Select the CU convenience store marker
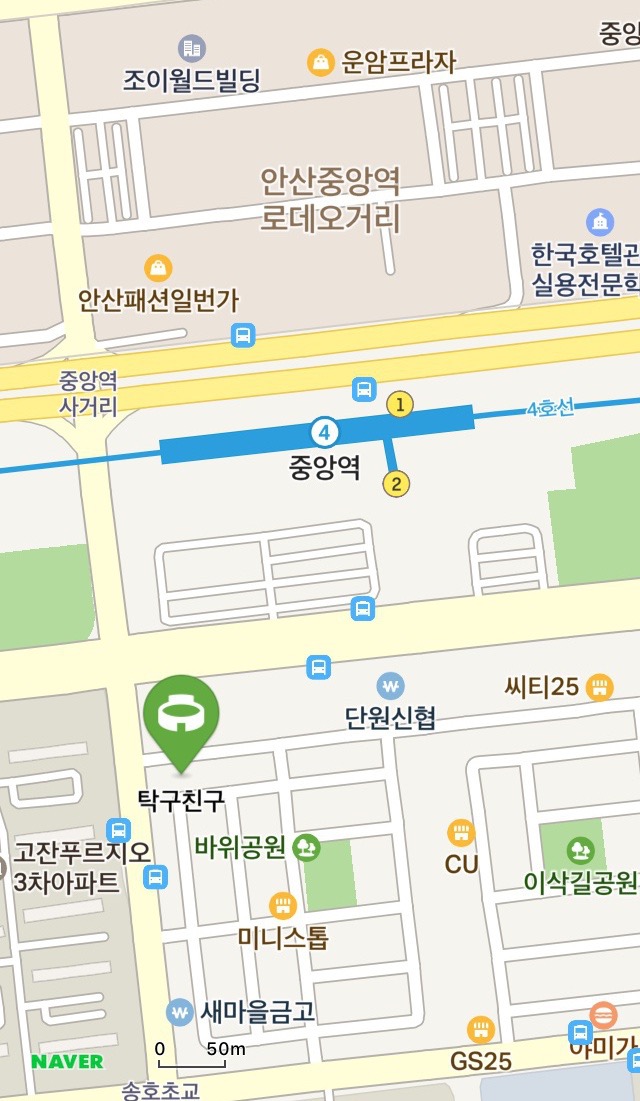The height and width of the screenshot is (1101, 640). [x=461, y=833]
